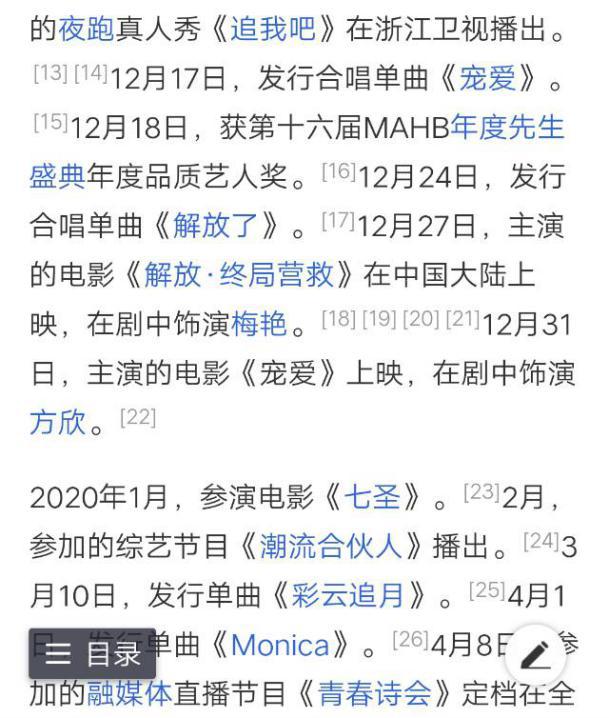Viewport: 609px width, 718px height.
Task: Jump to citation [22]
Action: click(138, 417)
